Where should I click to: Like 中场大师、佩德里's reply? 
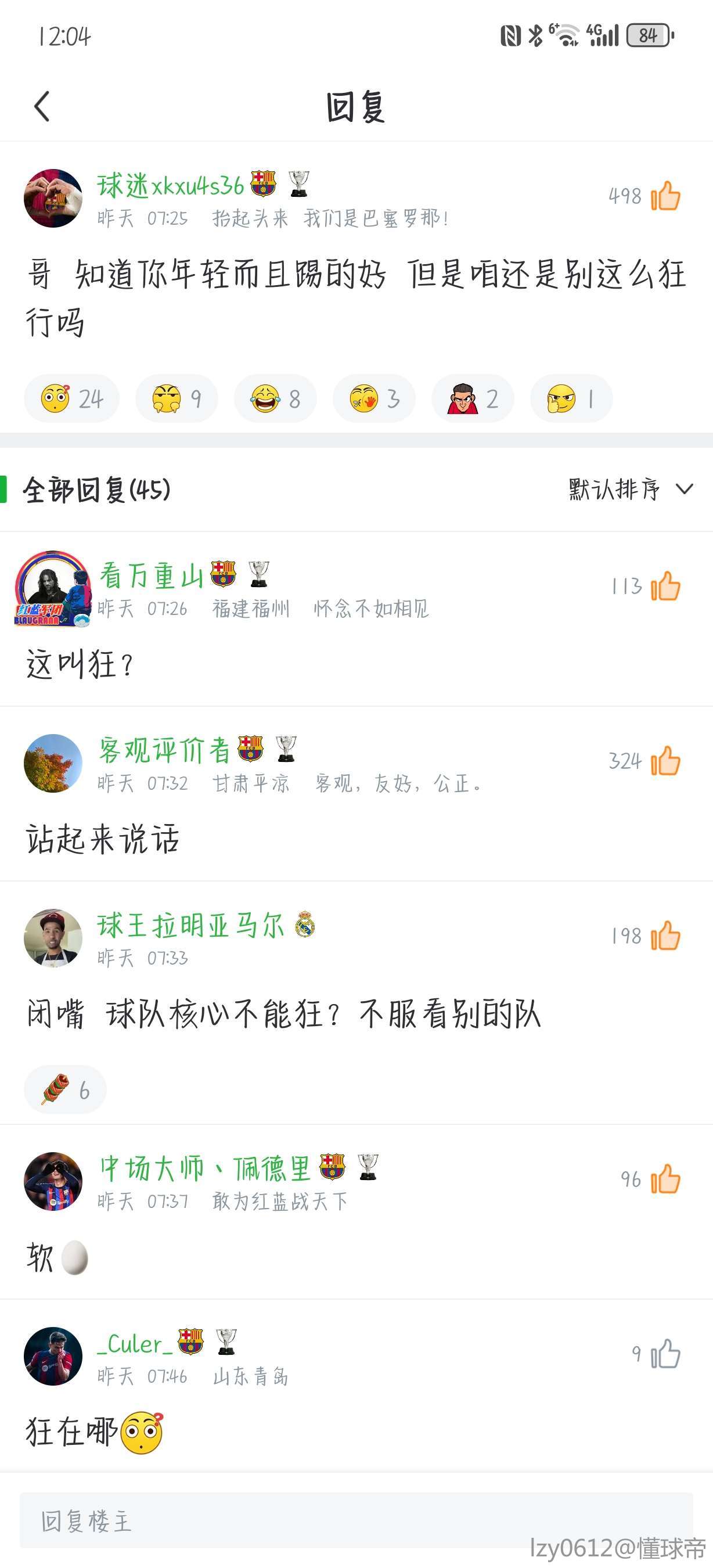point(665,1179)
